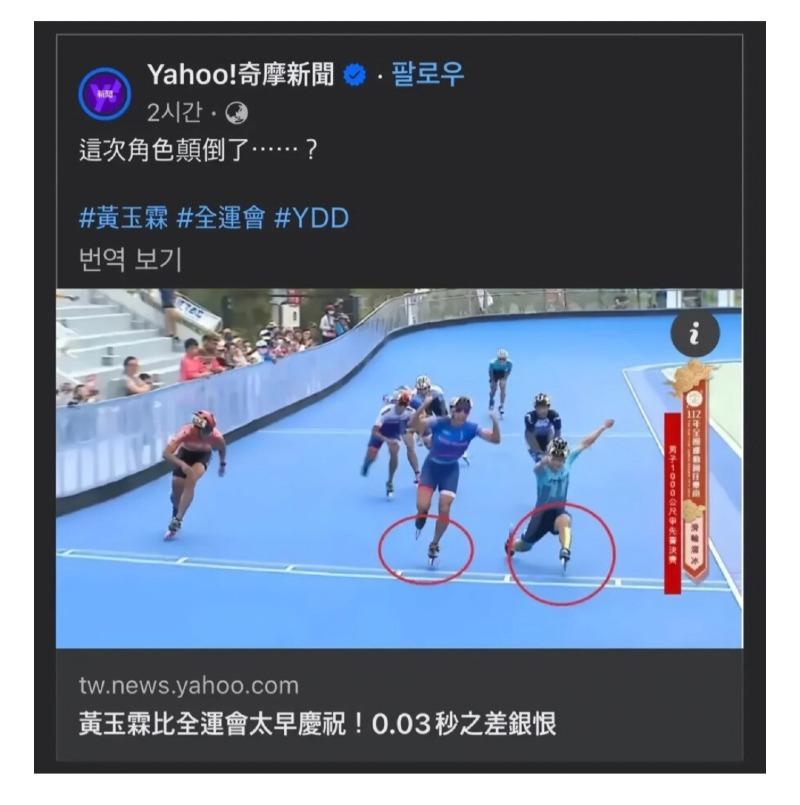The height and width of the screenshot is (805, 800).
Task: Open the tw.news.yahoo.com article card
Action: point(398,704)
